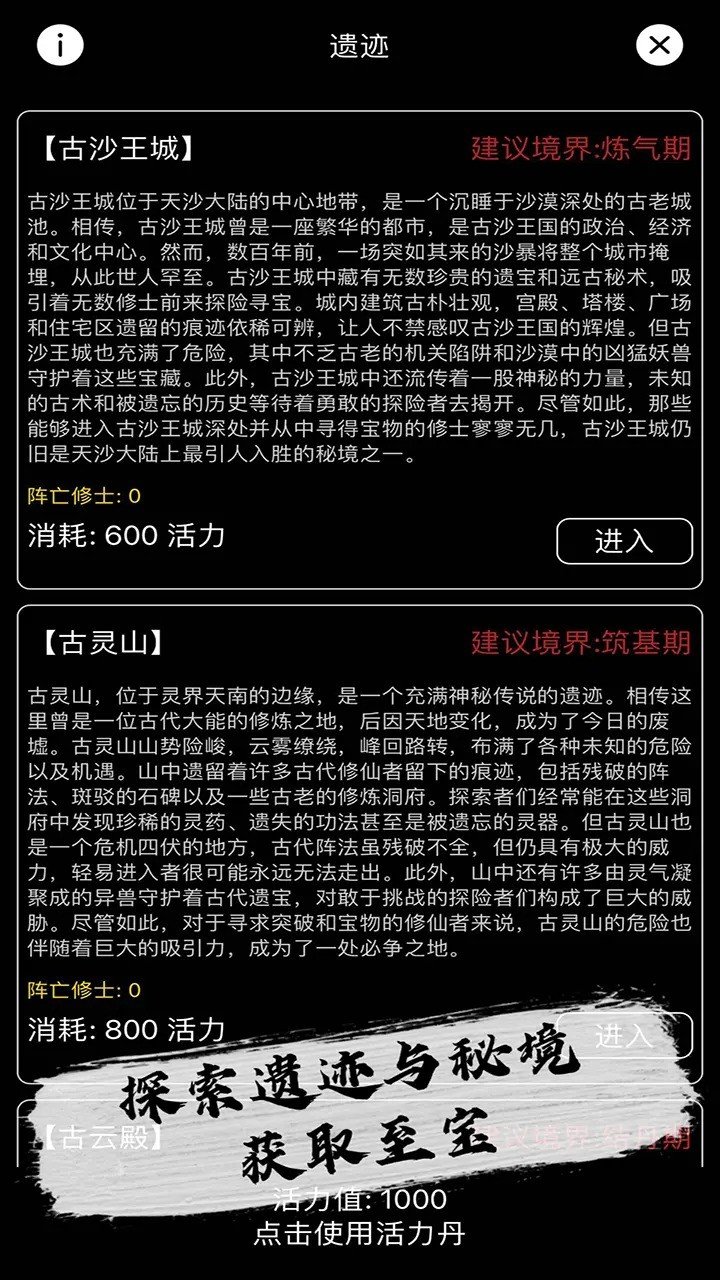
Task: Open the info icon at top left
Action: click(58, 44)
